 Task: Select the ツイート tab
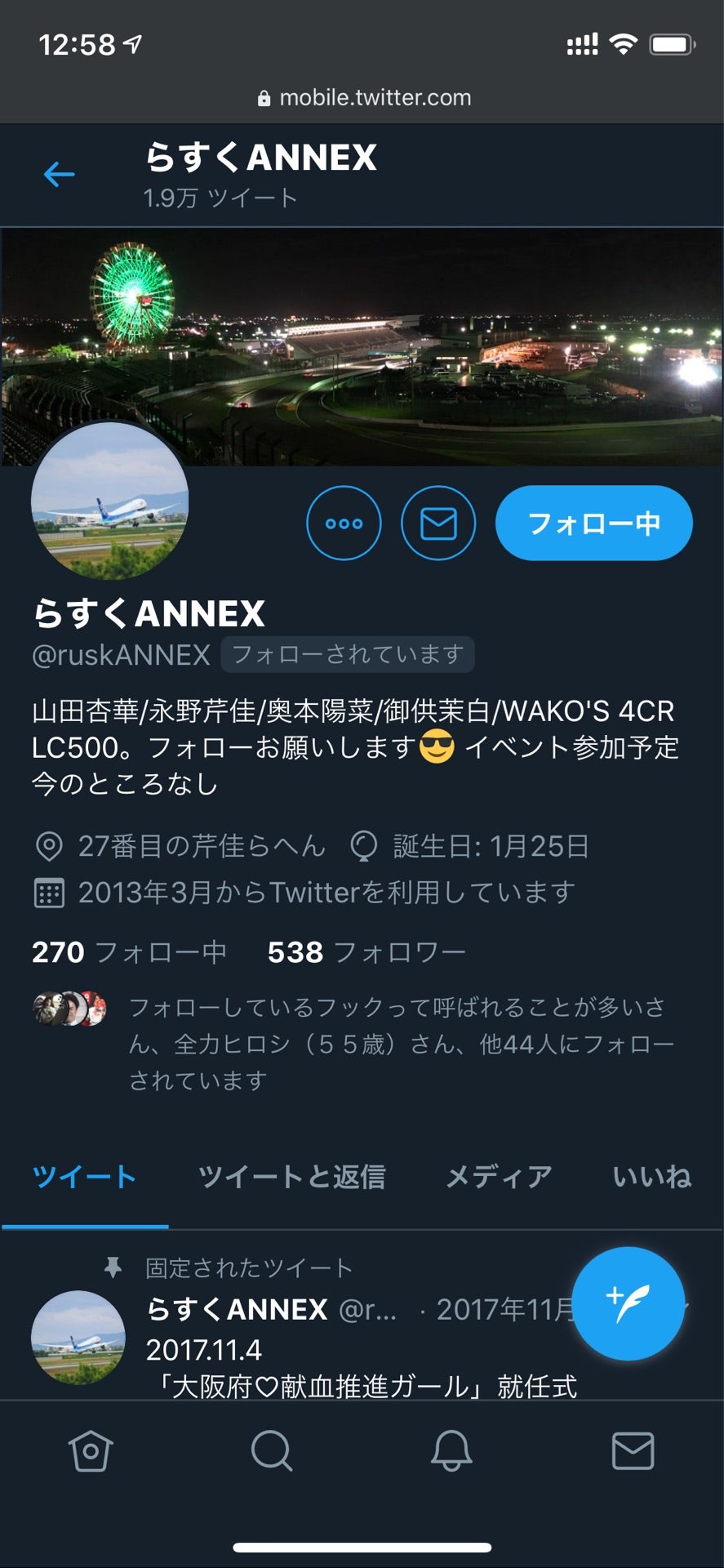84,1177
